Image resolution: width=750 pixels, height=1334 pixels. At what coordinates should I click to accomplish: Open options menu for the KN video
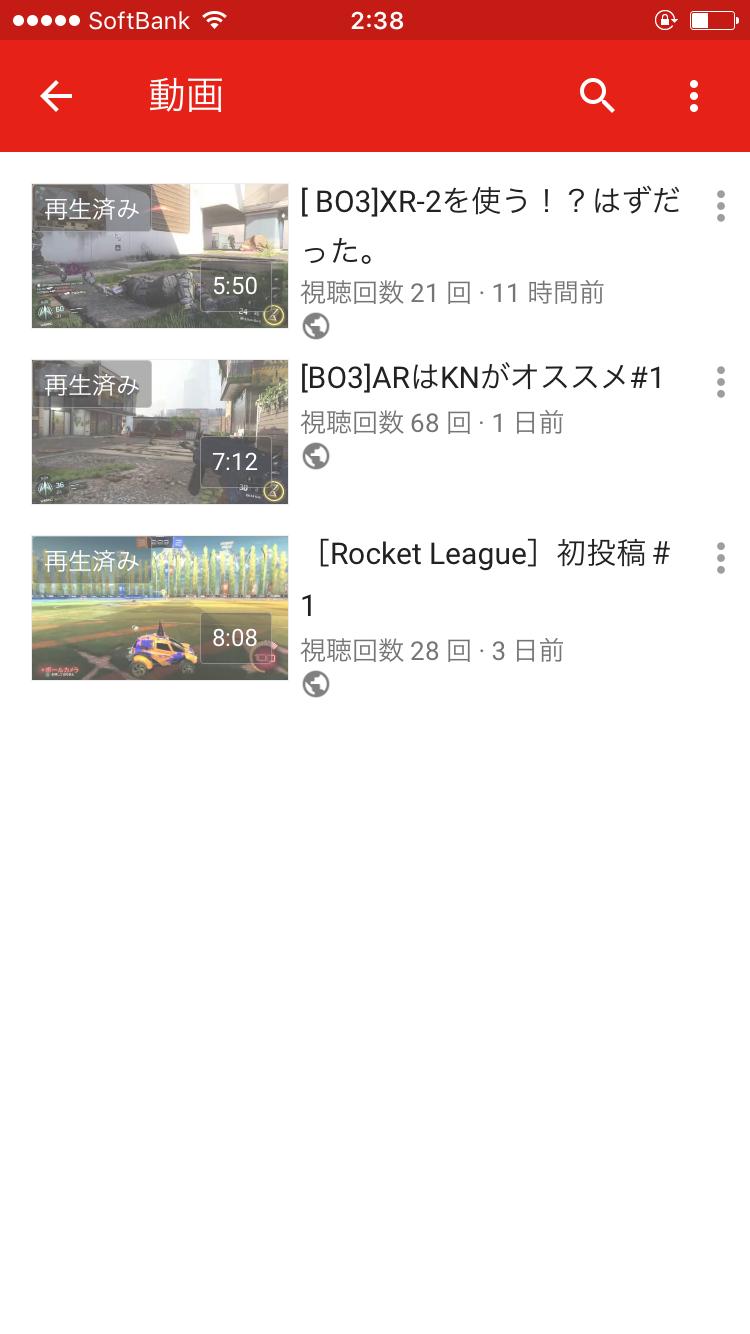pos(720,382)
